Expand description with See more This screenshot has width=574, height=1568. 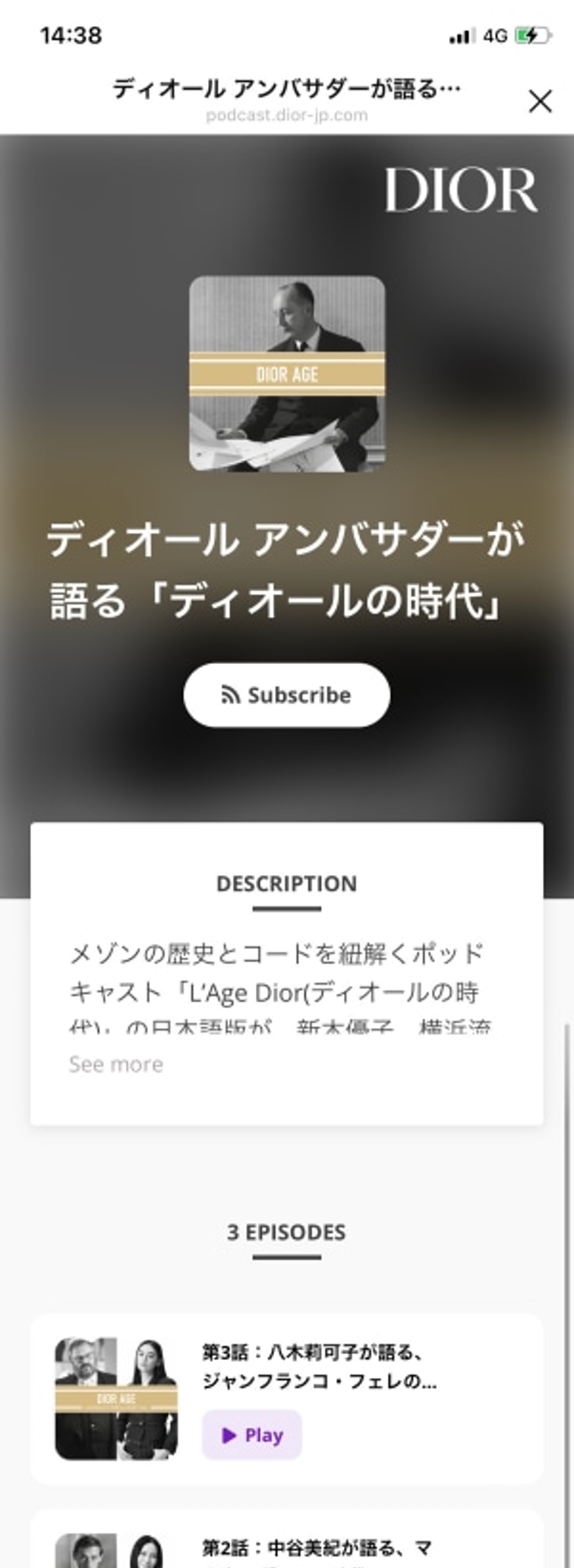(x=115, y=1064)
